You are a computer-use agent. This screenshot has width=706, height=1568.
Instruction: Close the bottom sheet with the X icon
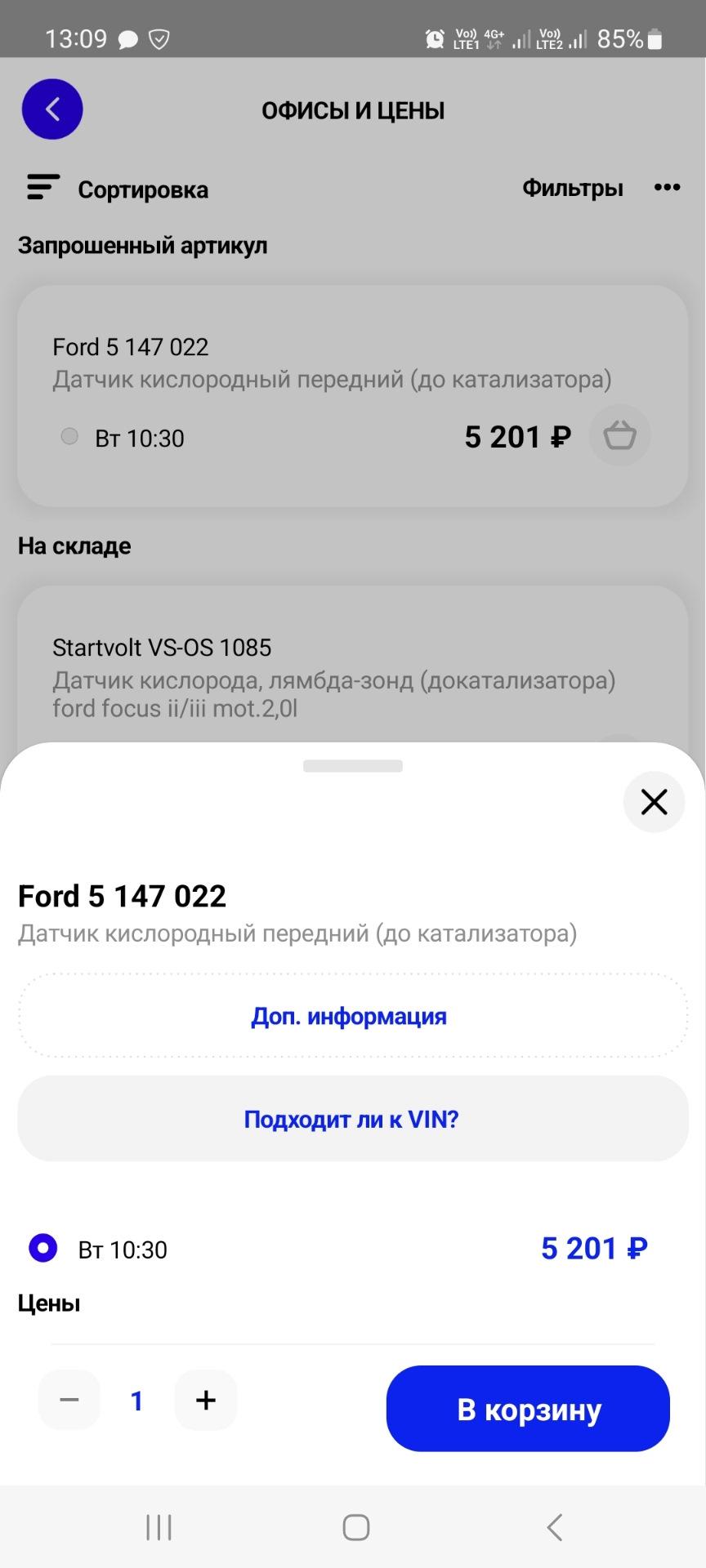coord(653,802)
